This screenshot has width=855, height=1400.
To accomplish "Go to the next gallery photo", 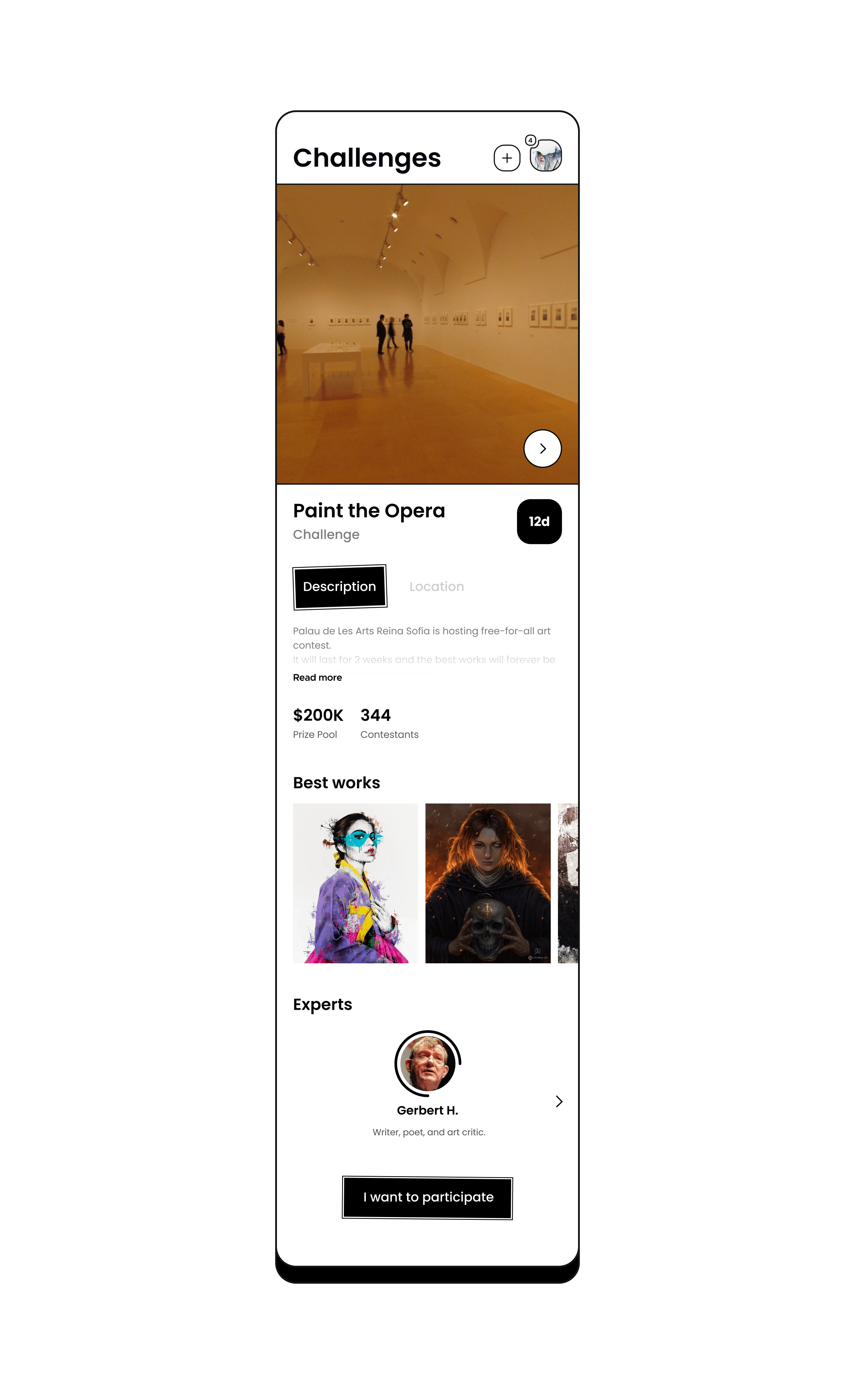I will 543,448.
